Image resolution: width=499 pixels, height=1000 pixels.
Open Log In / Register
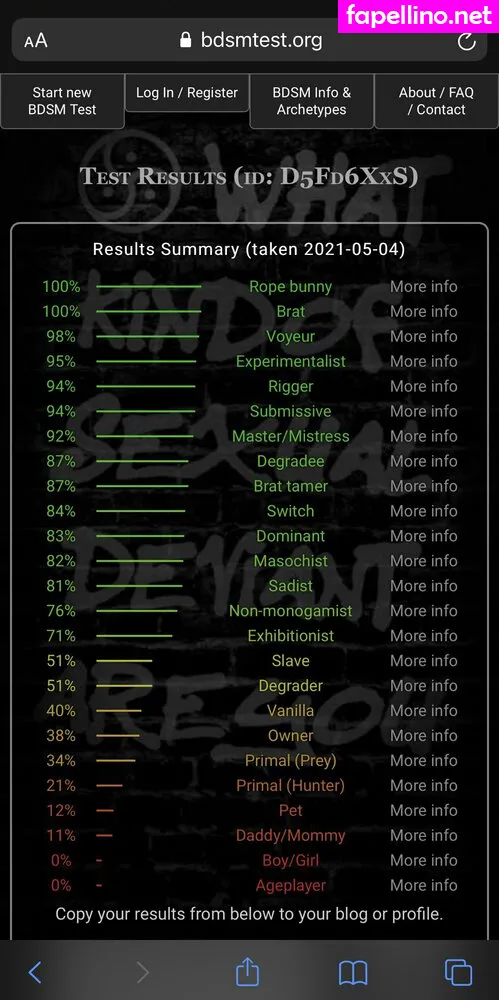(x=187, y=93)
